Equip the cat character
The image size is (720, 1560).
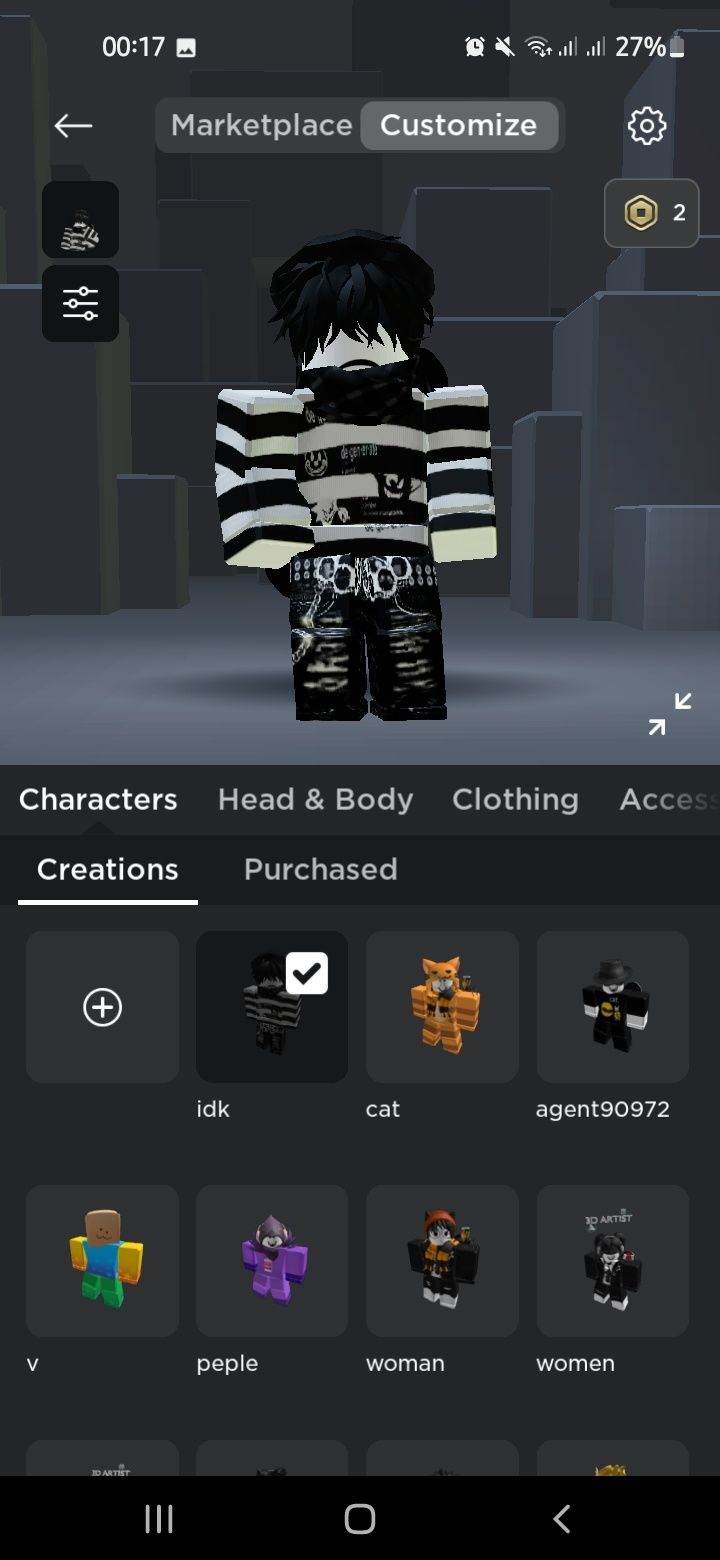(442, 1007)
